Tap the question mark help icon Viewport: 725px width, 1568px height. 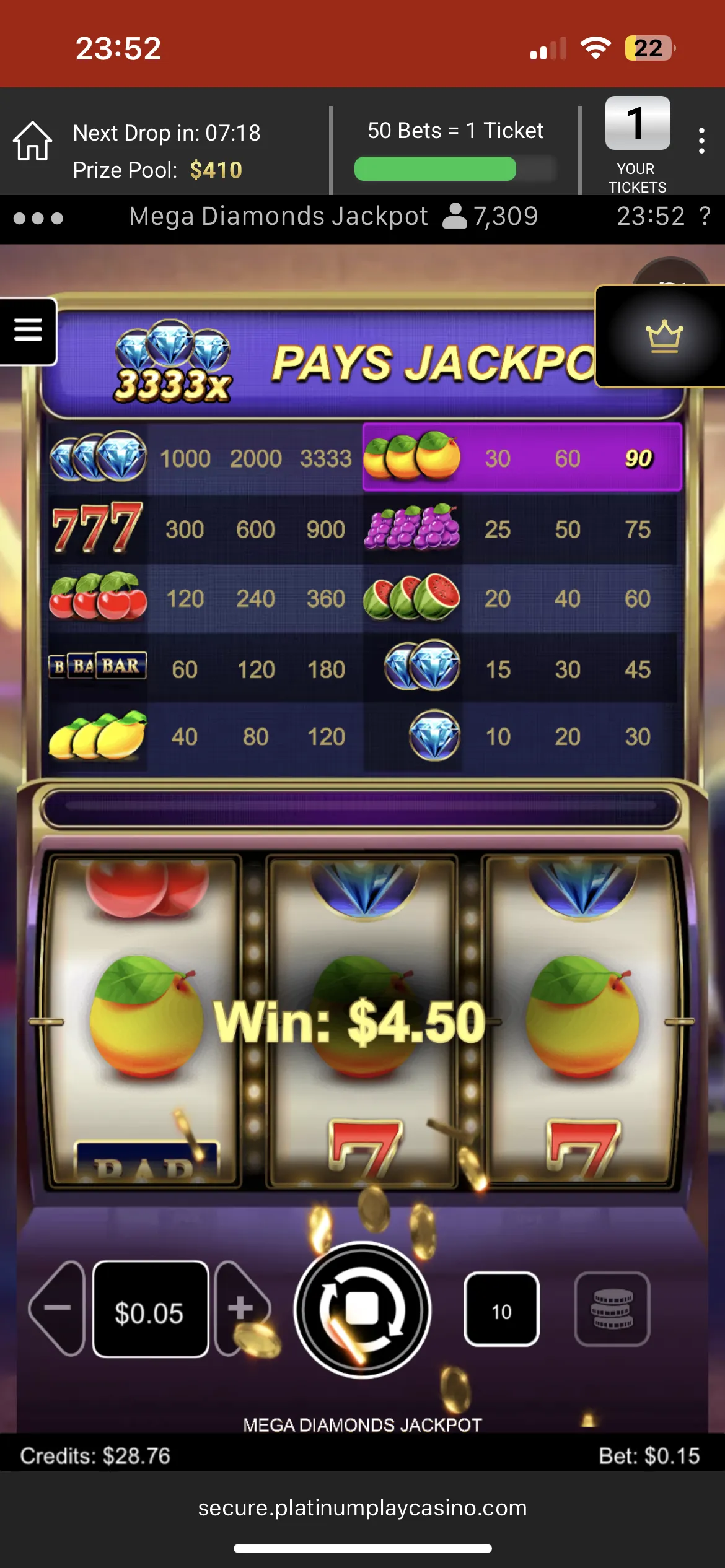pos(705,216)
